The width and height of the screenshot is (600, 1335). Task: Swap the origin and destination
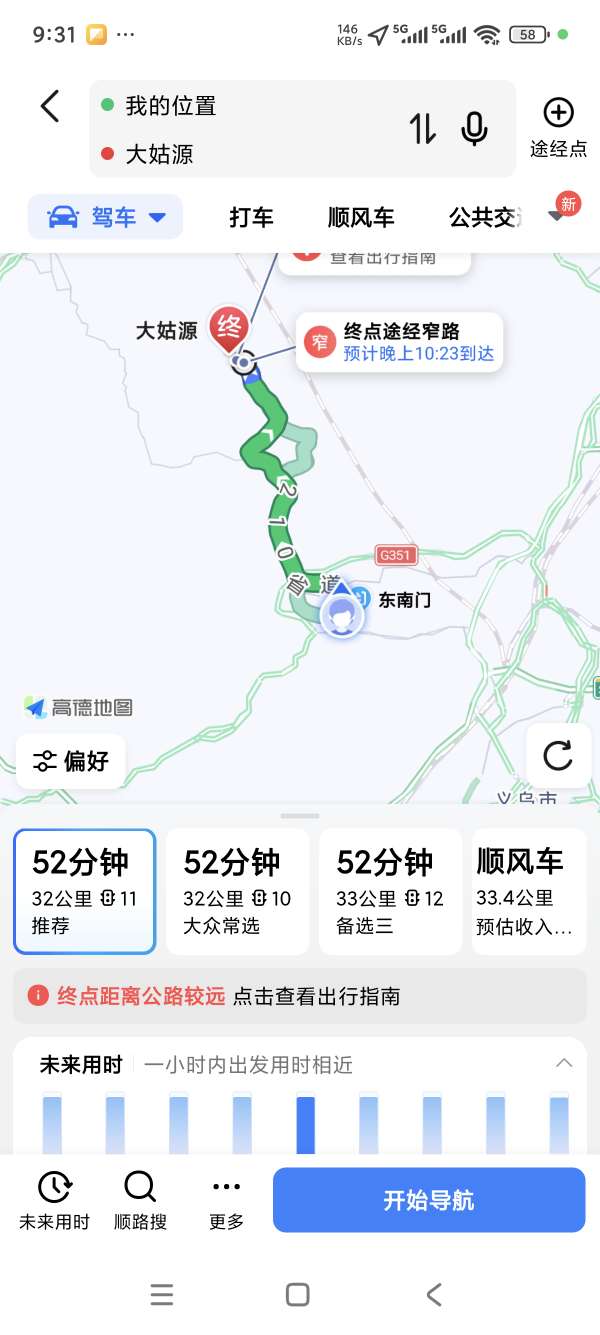click(423, 128)
